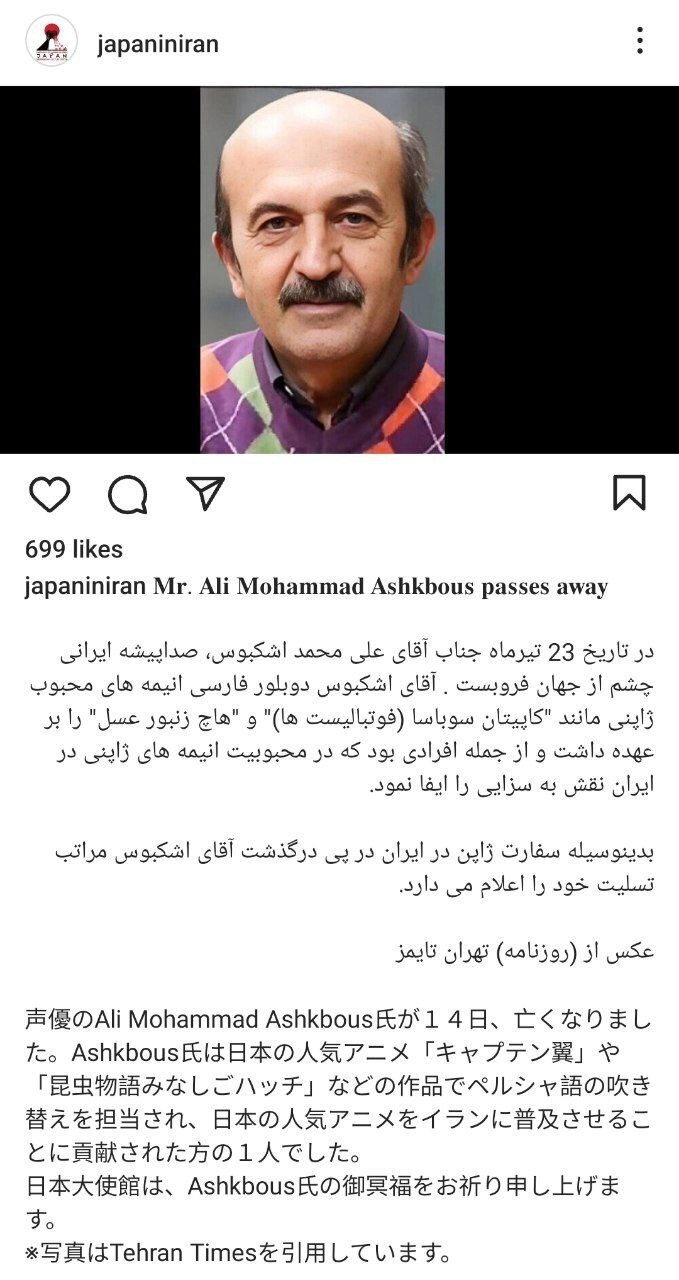Open japaniniran username in post header
679x1280 pixels.
[x=158, y=44]
